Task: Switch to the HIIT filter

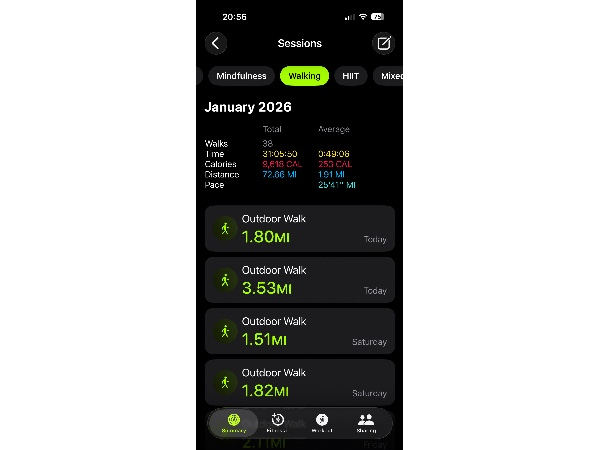Action: tap(351, 75)
